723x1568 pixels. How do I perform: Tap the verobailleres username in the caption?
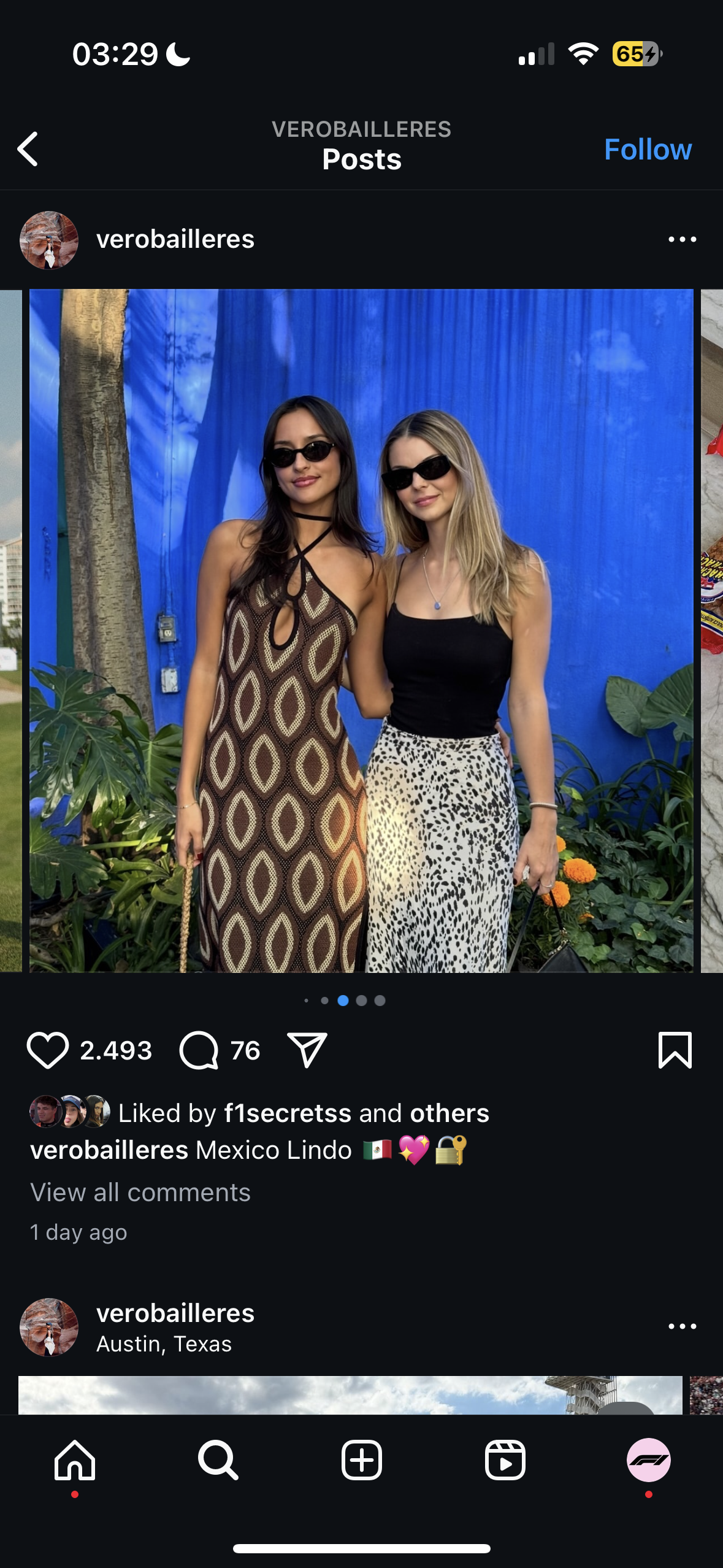tap(109, 1150)
